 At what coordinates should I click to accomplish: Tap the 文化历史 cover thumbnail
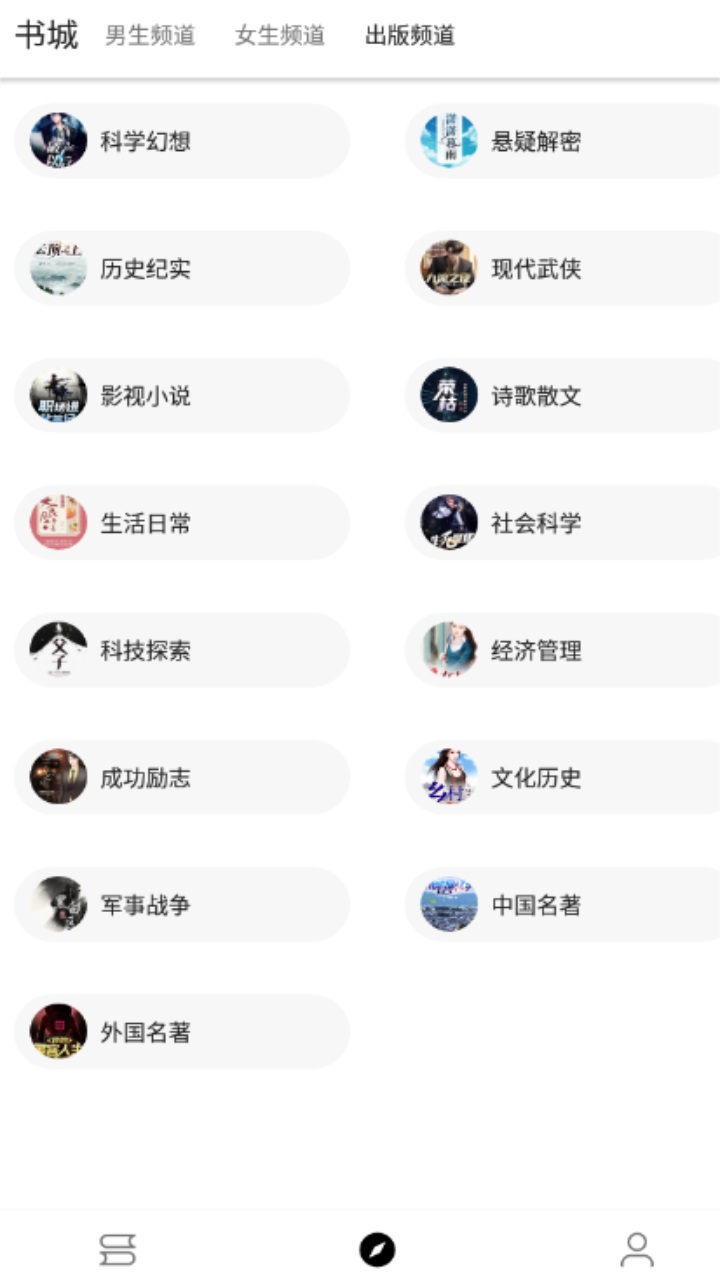click(447, 777)
